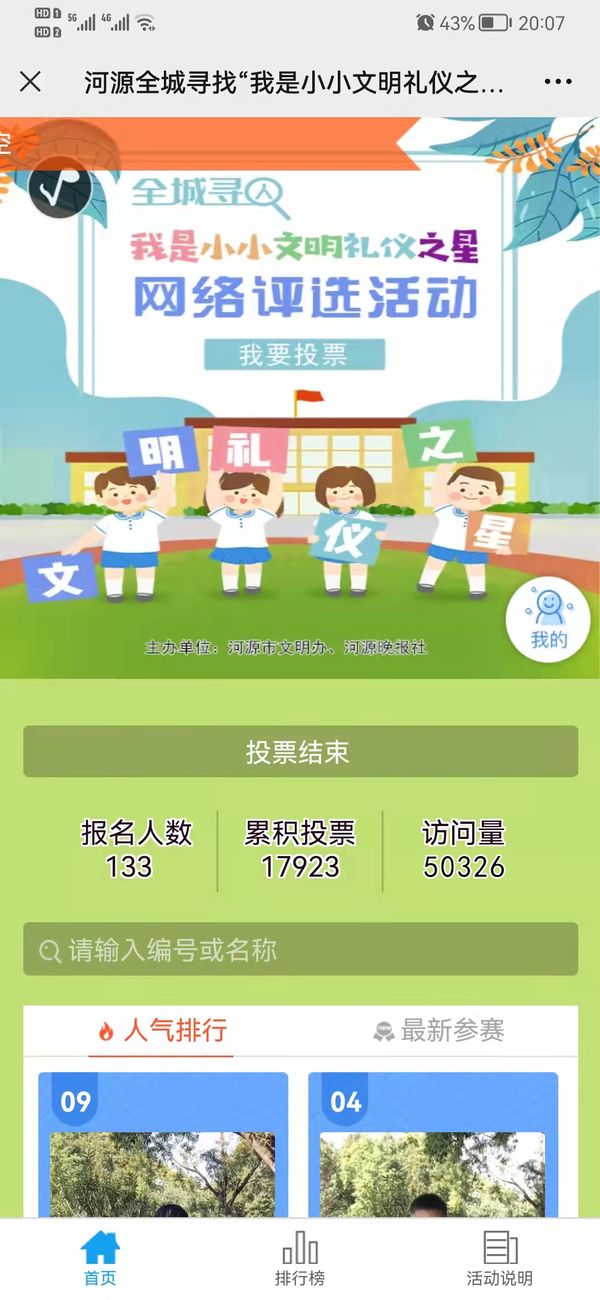Toggle the background music icon
The image size is (600, 1300).
click(60, 188)
